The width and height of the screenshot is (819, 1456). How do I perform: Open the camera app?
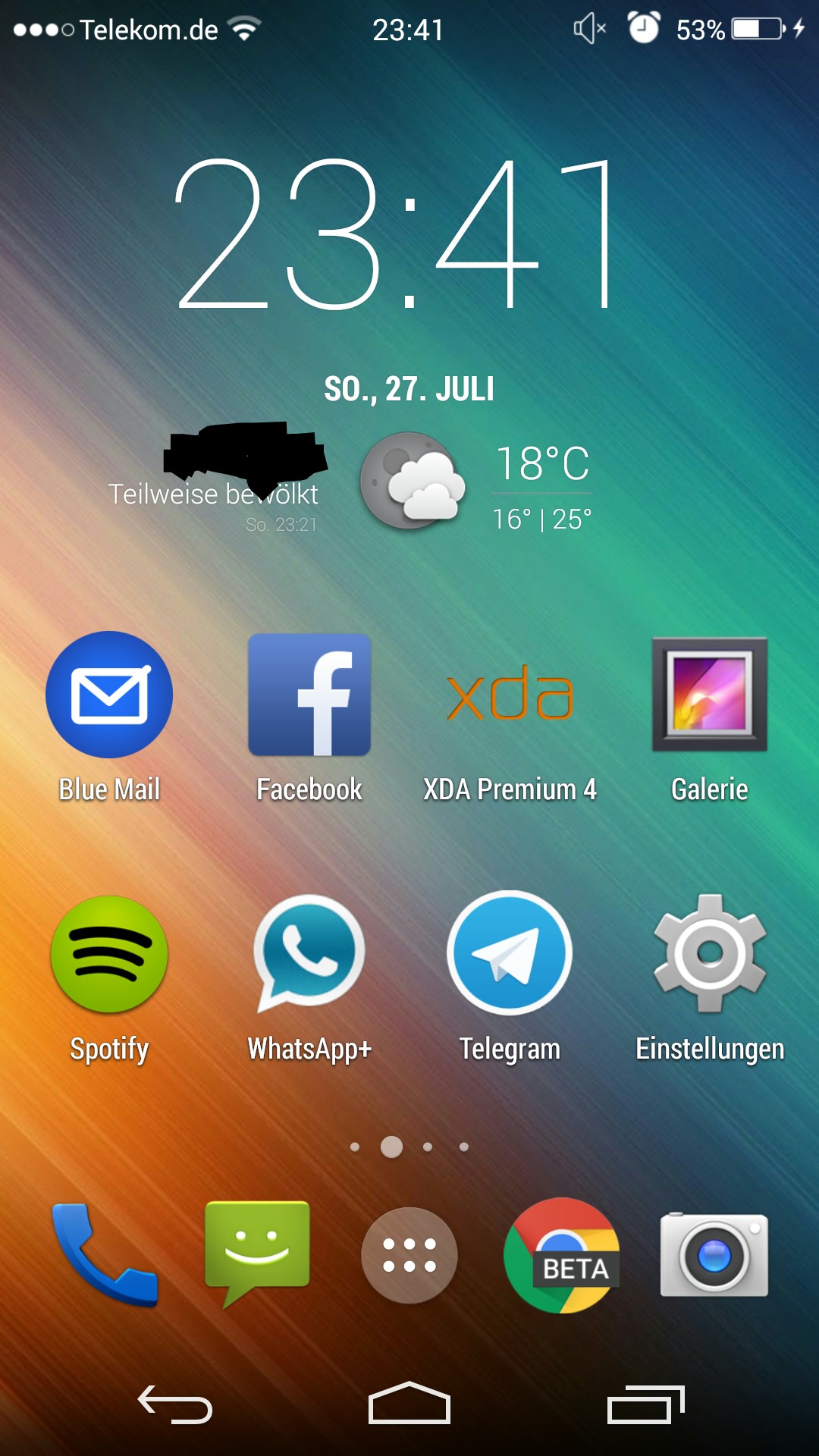tap(714, 1255)
